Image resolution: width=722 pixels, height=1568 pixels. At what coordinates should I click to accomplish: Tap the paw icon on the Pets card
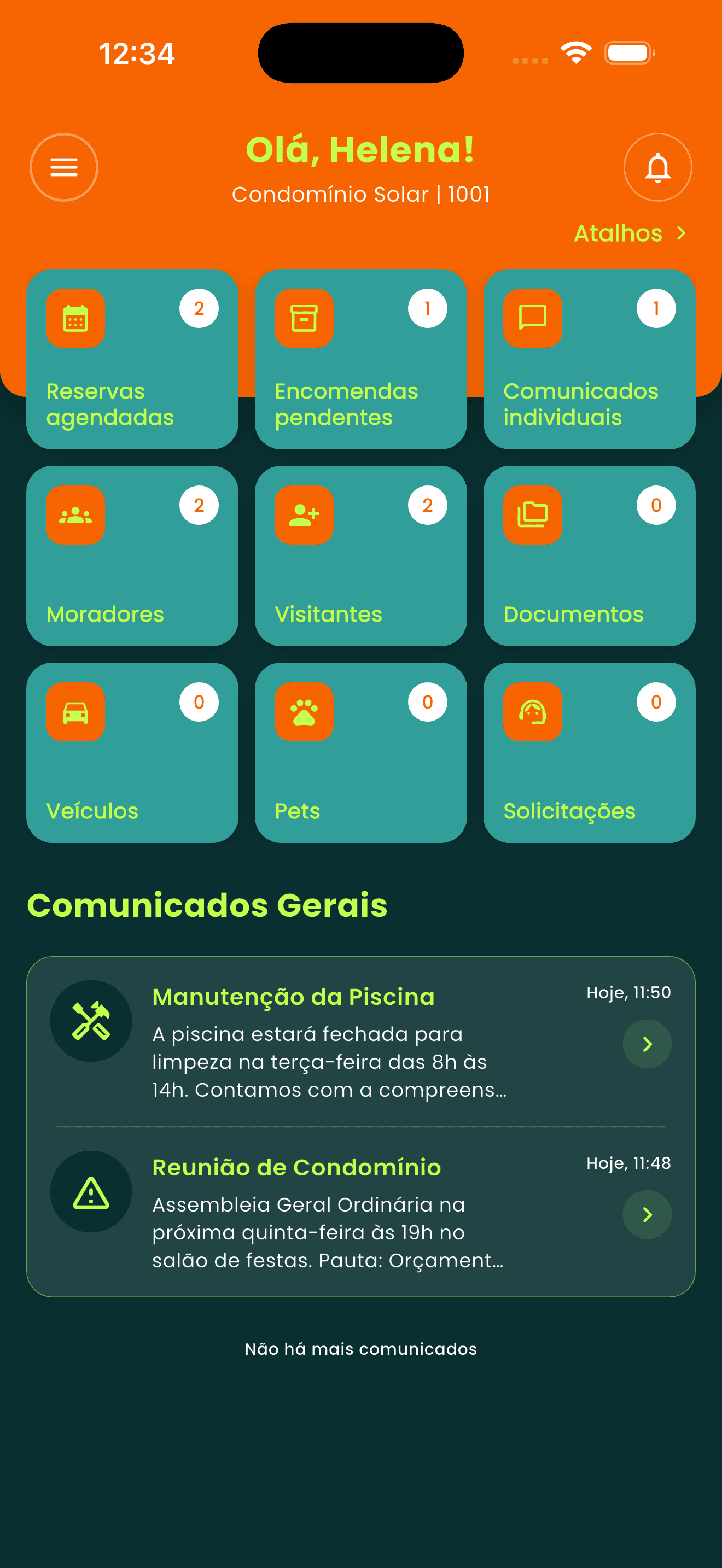[x=304, y=712]
